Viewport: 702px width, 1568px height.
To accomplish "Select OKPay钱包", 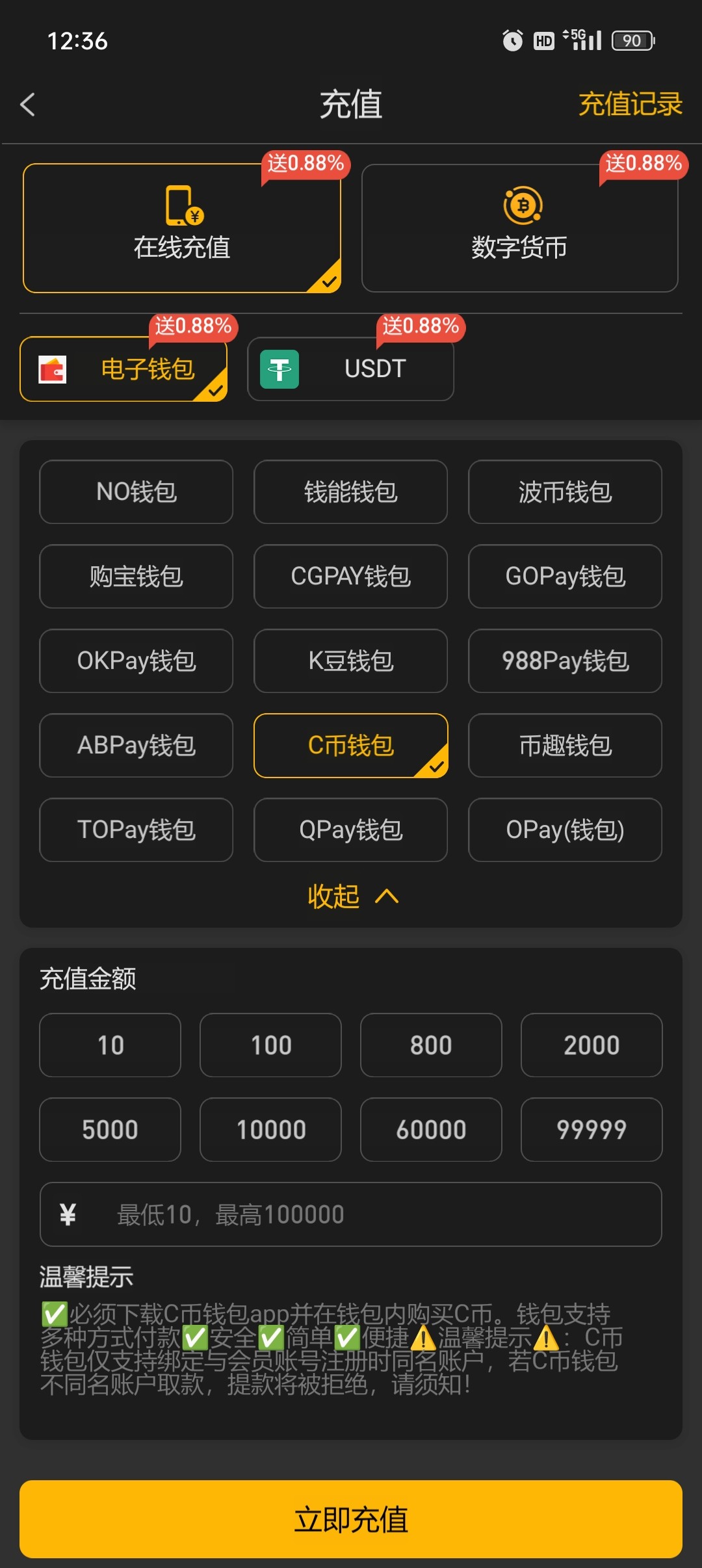I will pyautogui.click(x=136, y=660).
